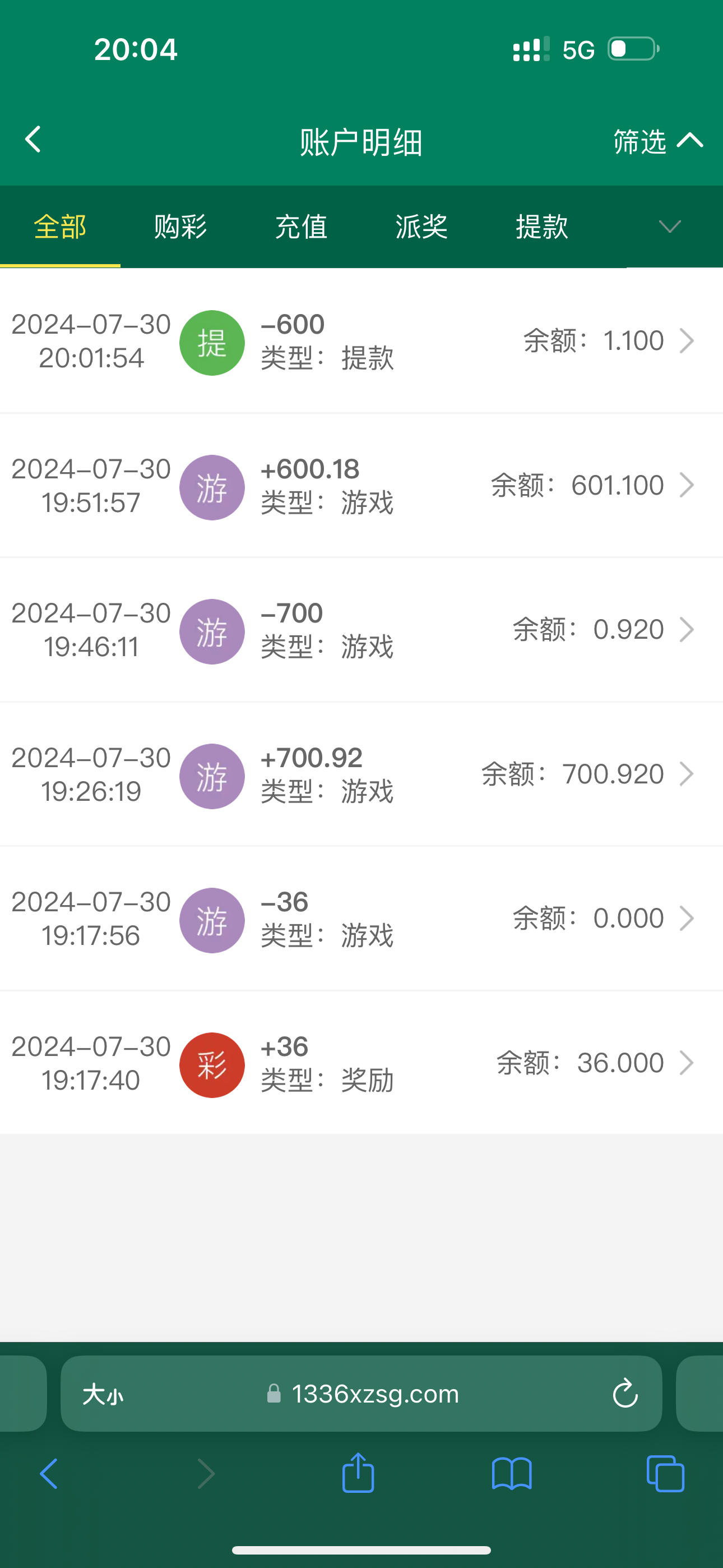Viewport: 723px width, 1568px height.
Task: Open the 大小 page settings menu
Action: 103,1394
